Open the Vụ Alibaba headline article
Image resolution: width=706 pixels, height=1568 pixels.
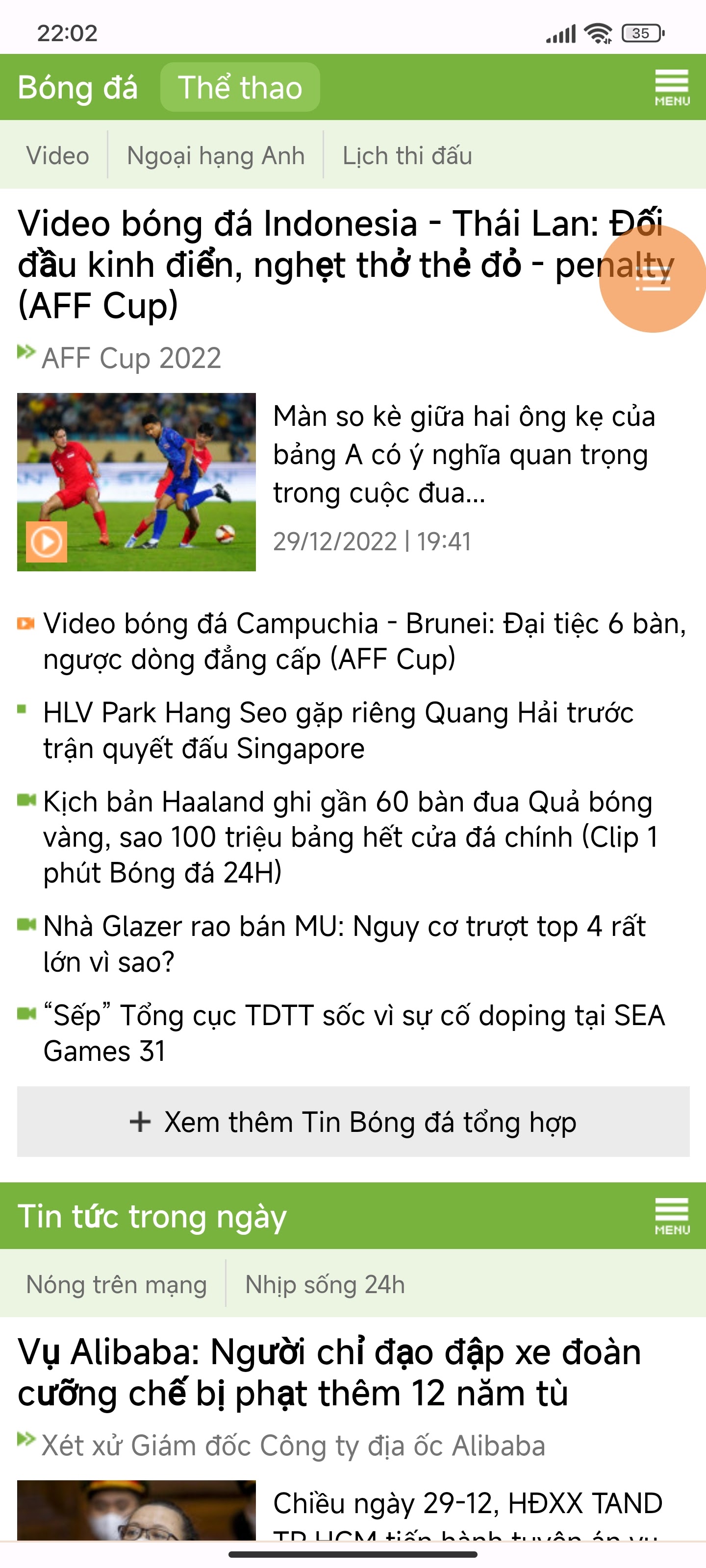[x=329, y=1372]
